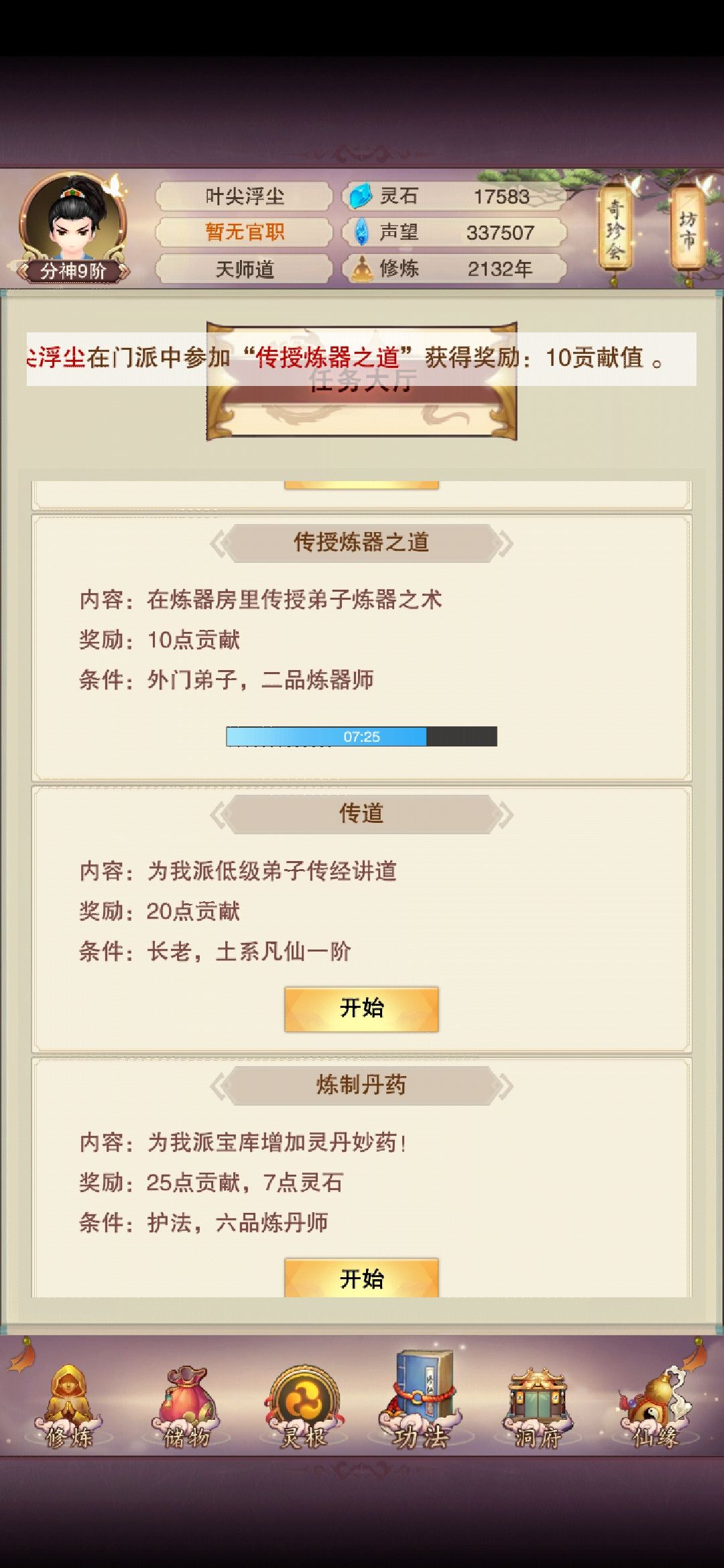Click the 07:25 task progress bar
Viewport: 724px width, 1568px height.
(x=362, y=736)
